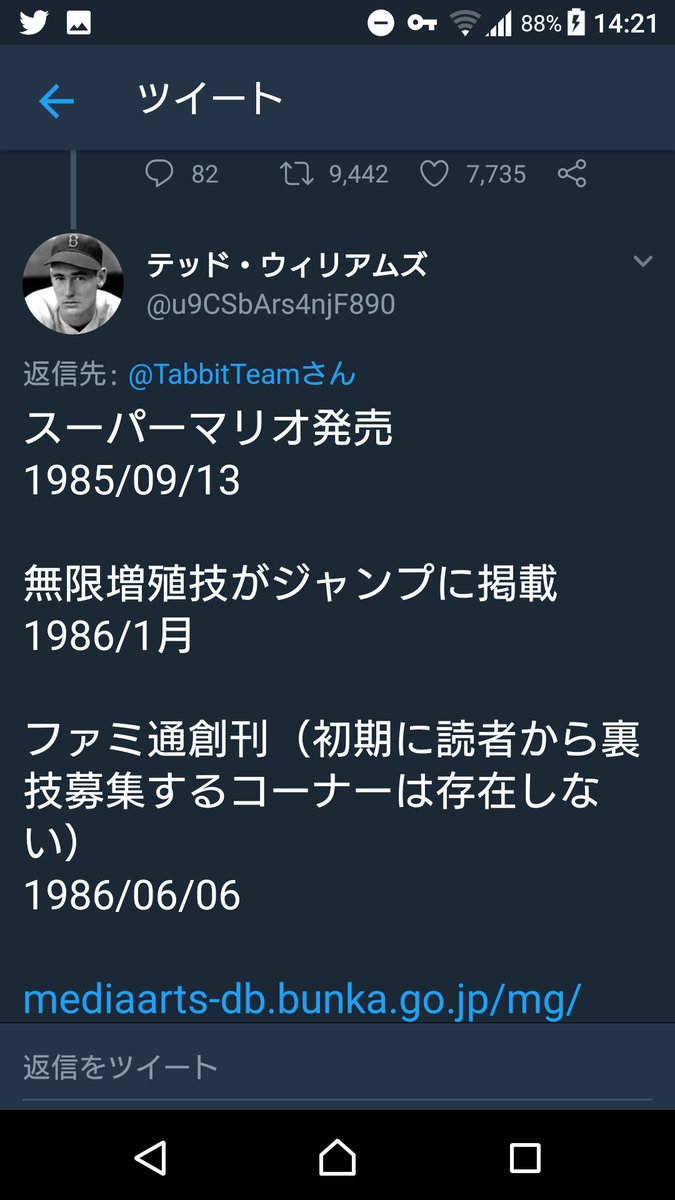Screen dimensions: 675x1200
Task: Open テッド・ウィリアムズ profile picture
Action: [x=73, y=283]
